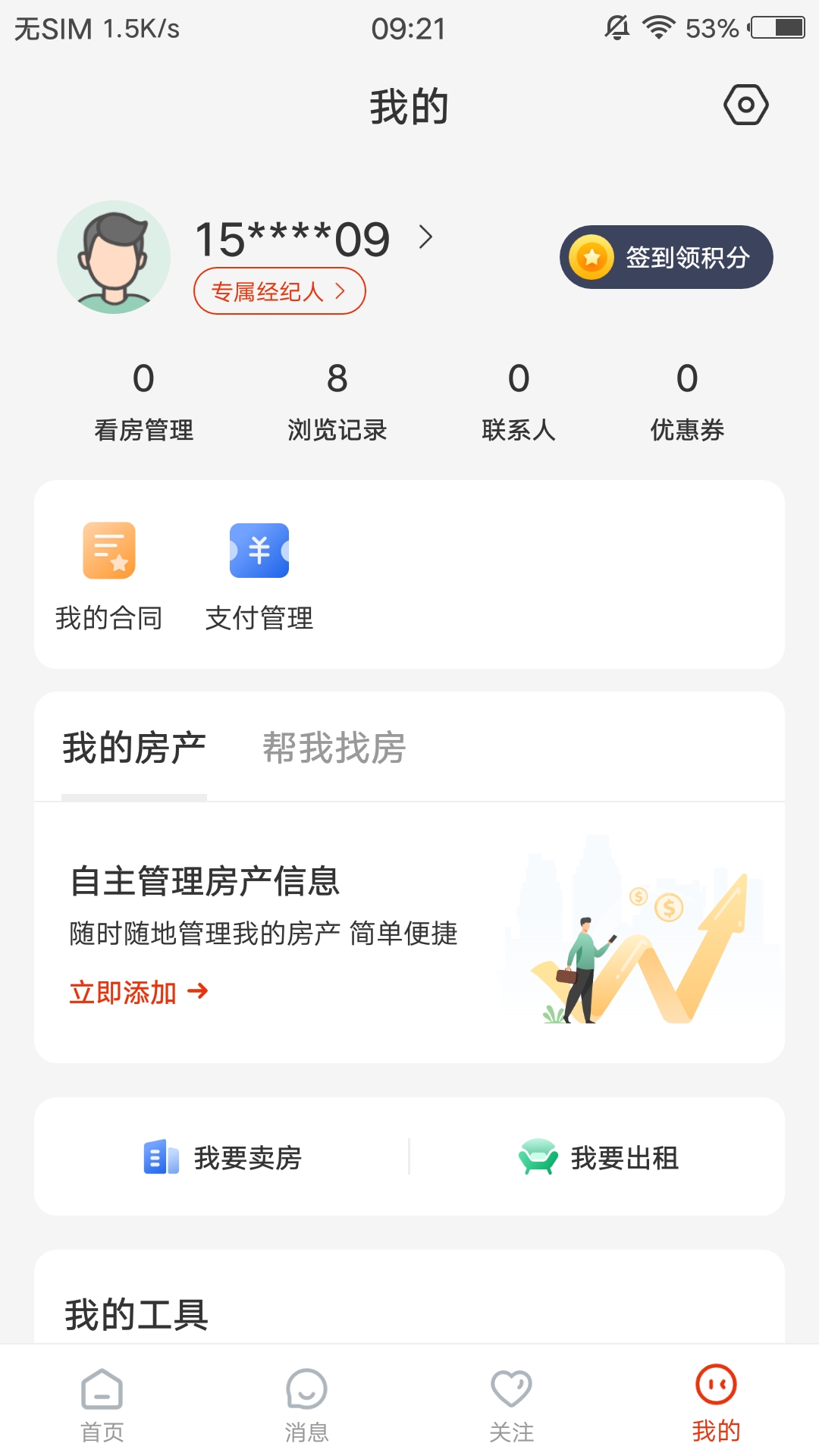Open 我的合同 (My Contracts) icon
Screen dimensions: 819x1456
tap(108, 551)
